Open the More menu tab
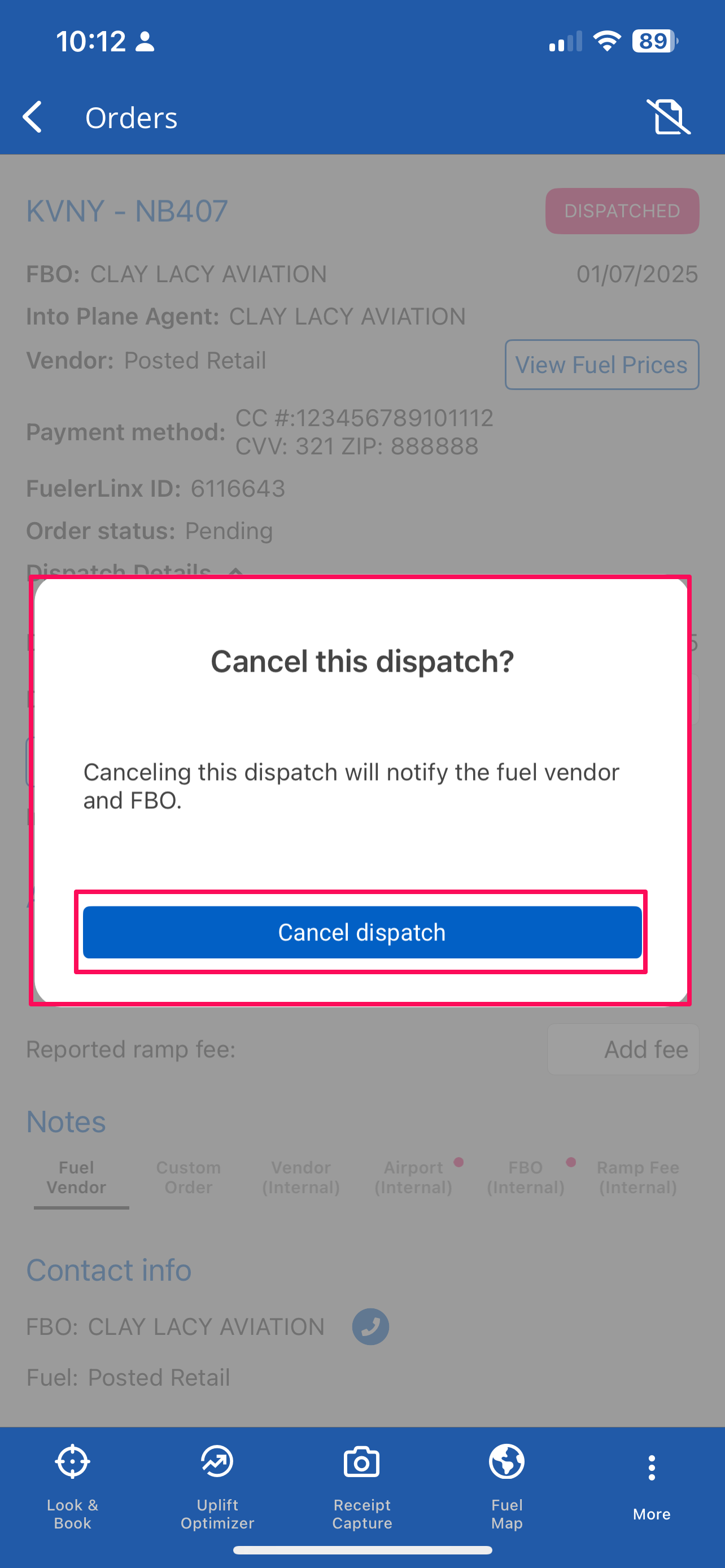Image resolution: width=725 pixels, height=1568 pixels. click(652, 1484)
